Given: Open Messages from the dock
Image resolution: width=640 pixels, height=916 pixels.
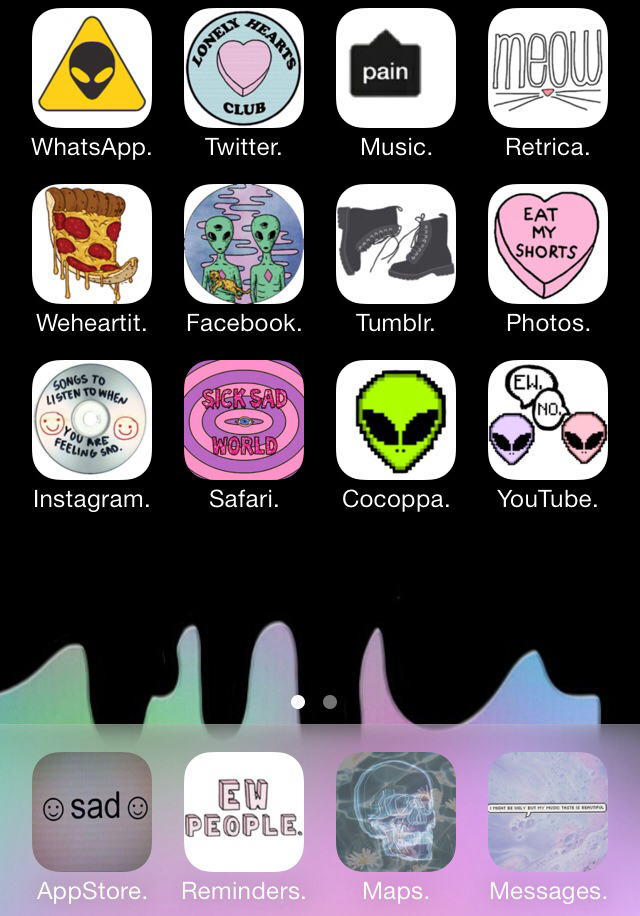Looking at the screenshot, I should pos(548,812).
